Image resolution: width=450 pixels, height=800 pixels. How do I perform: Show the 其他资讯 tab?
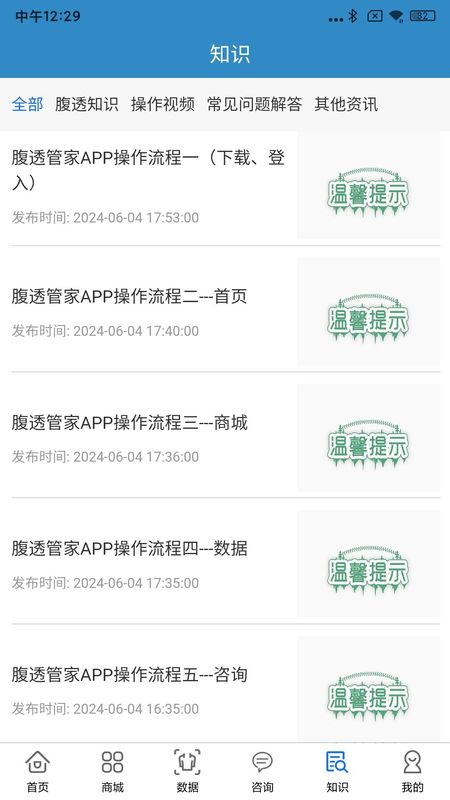click(346, 104)
